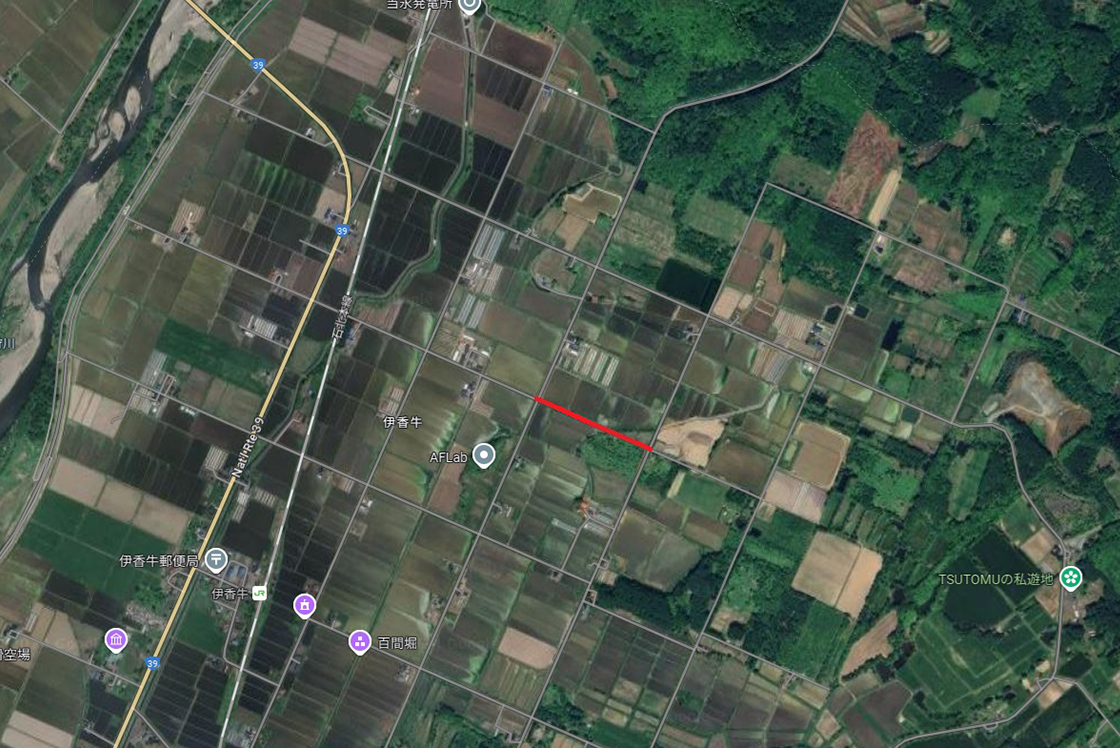Tap the 伊香牛 JR station marker

259,593
